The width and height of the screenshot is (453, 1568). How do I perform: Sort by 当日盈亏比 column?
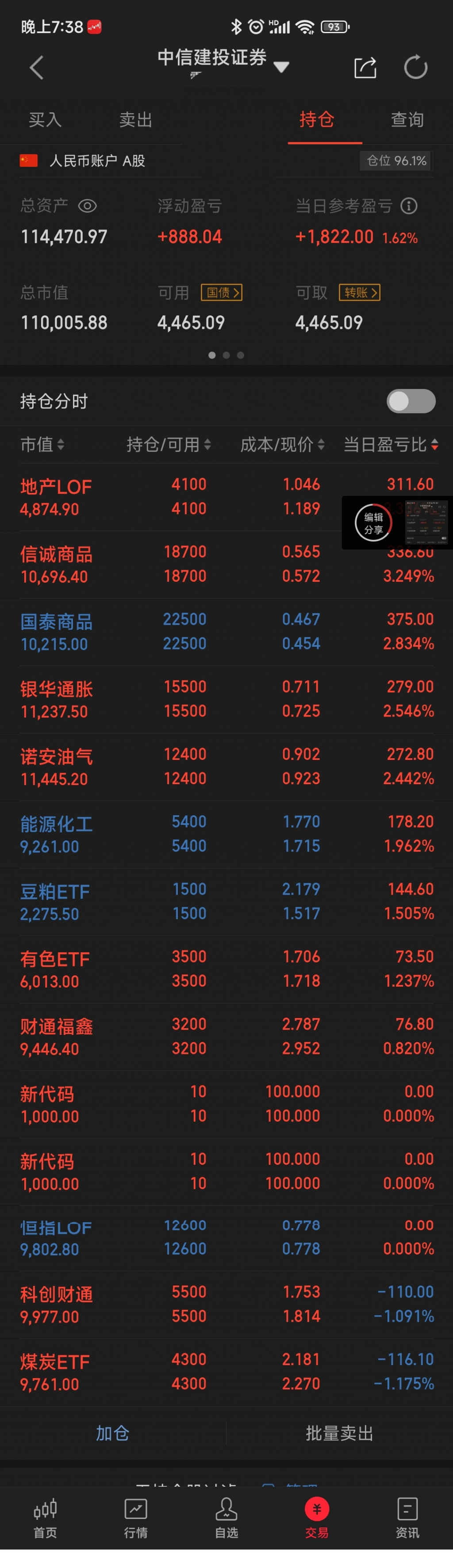[x=390, y=445]
